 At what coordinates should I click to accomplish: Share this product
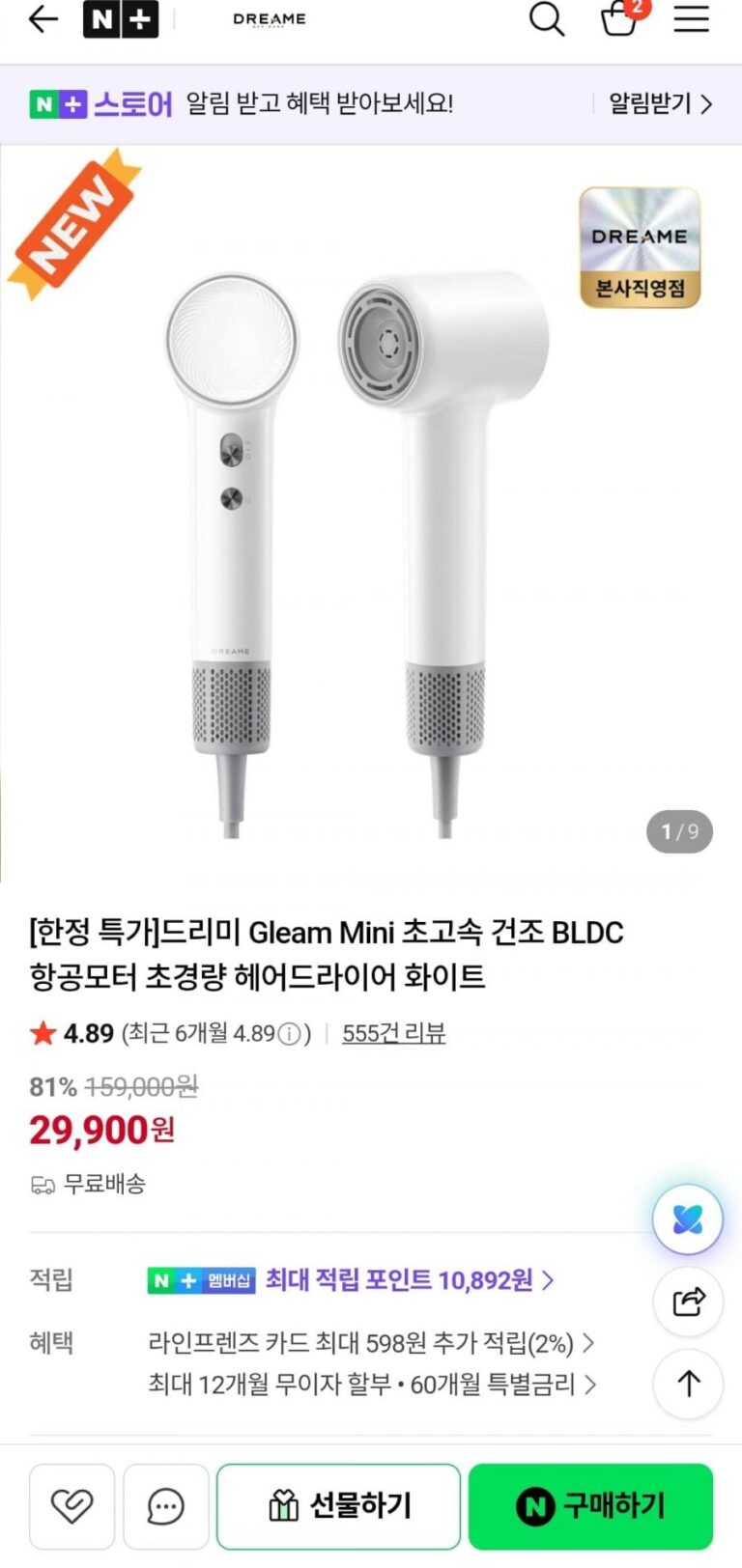(688, 1302)
